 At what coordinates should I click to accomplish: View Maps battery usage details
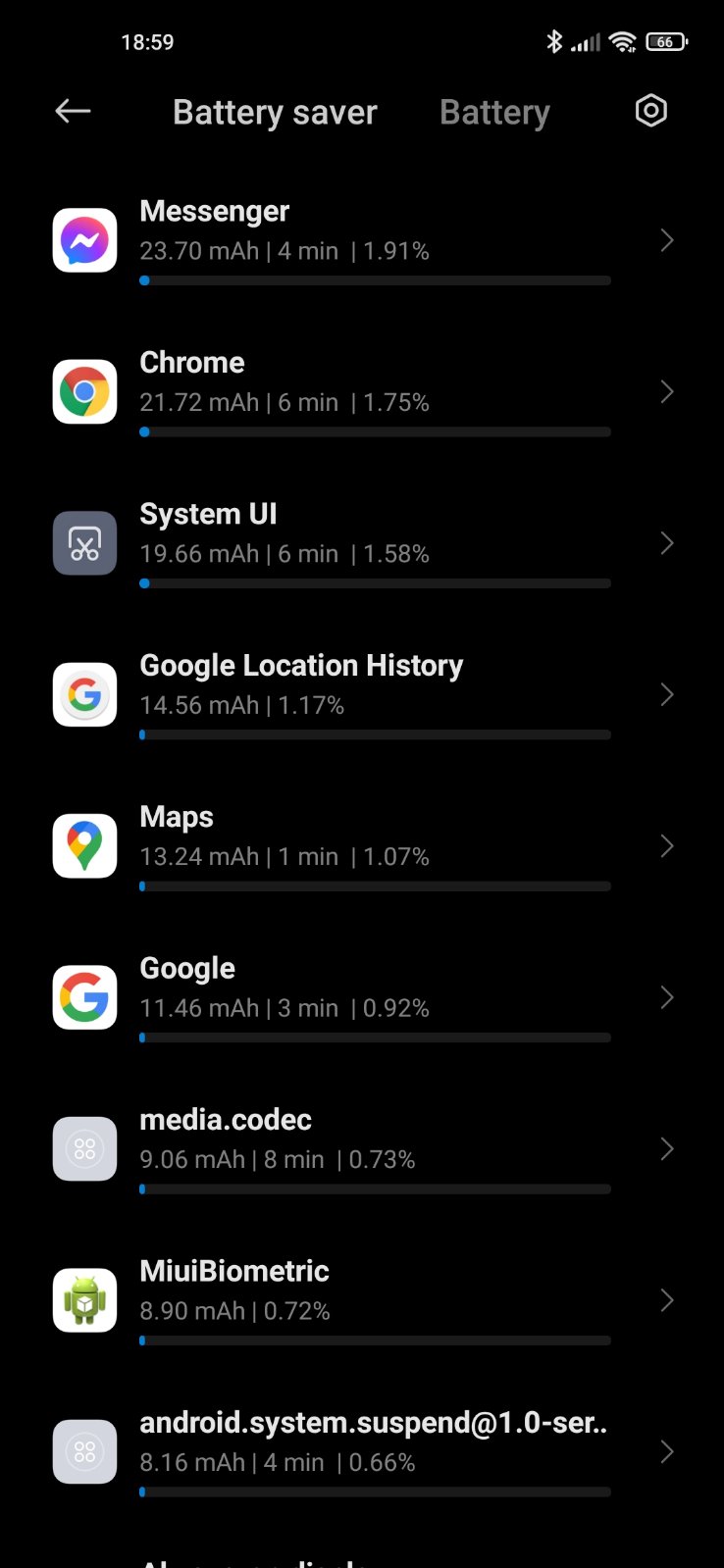[x=362, y=845]
